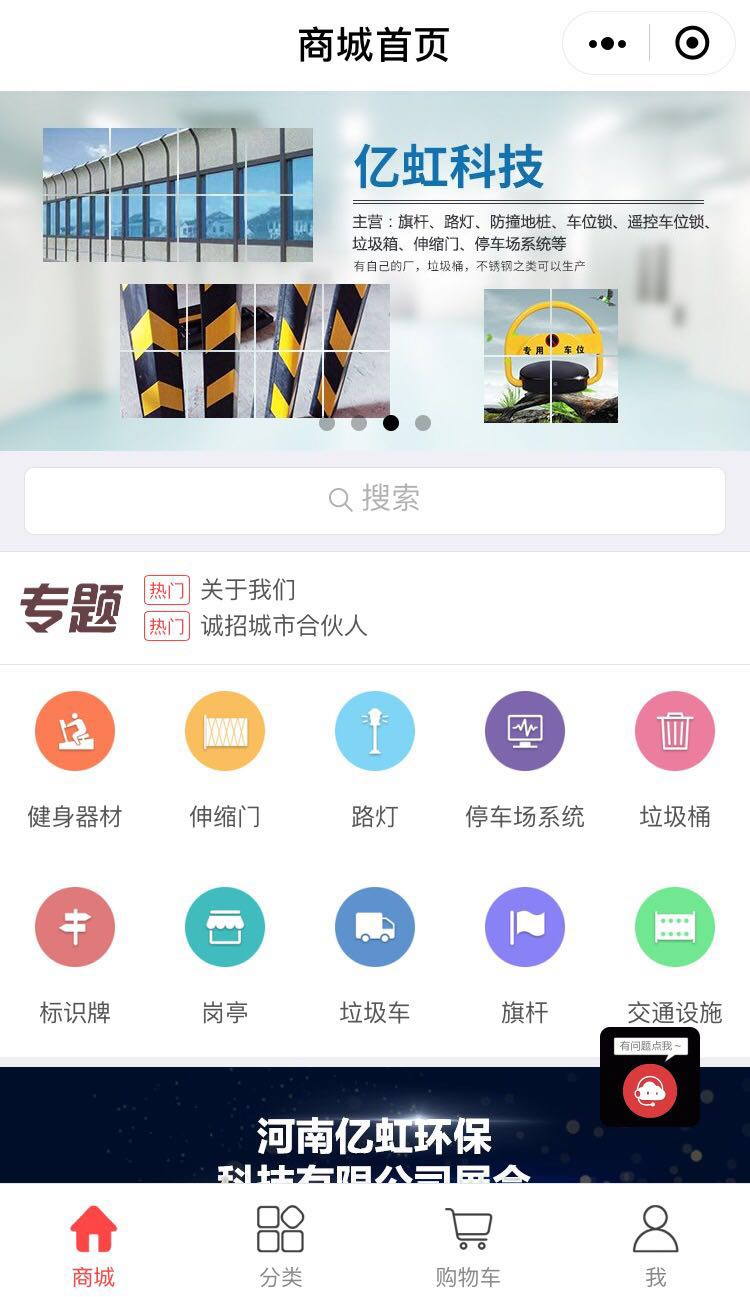Open the 亿虹科技 carousel banner
750x1297 pixels.
[375, 270]
